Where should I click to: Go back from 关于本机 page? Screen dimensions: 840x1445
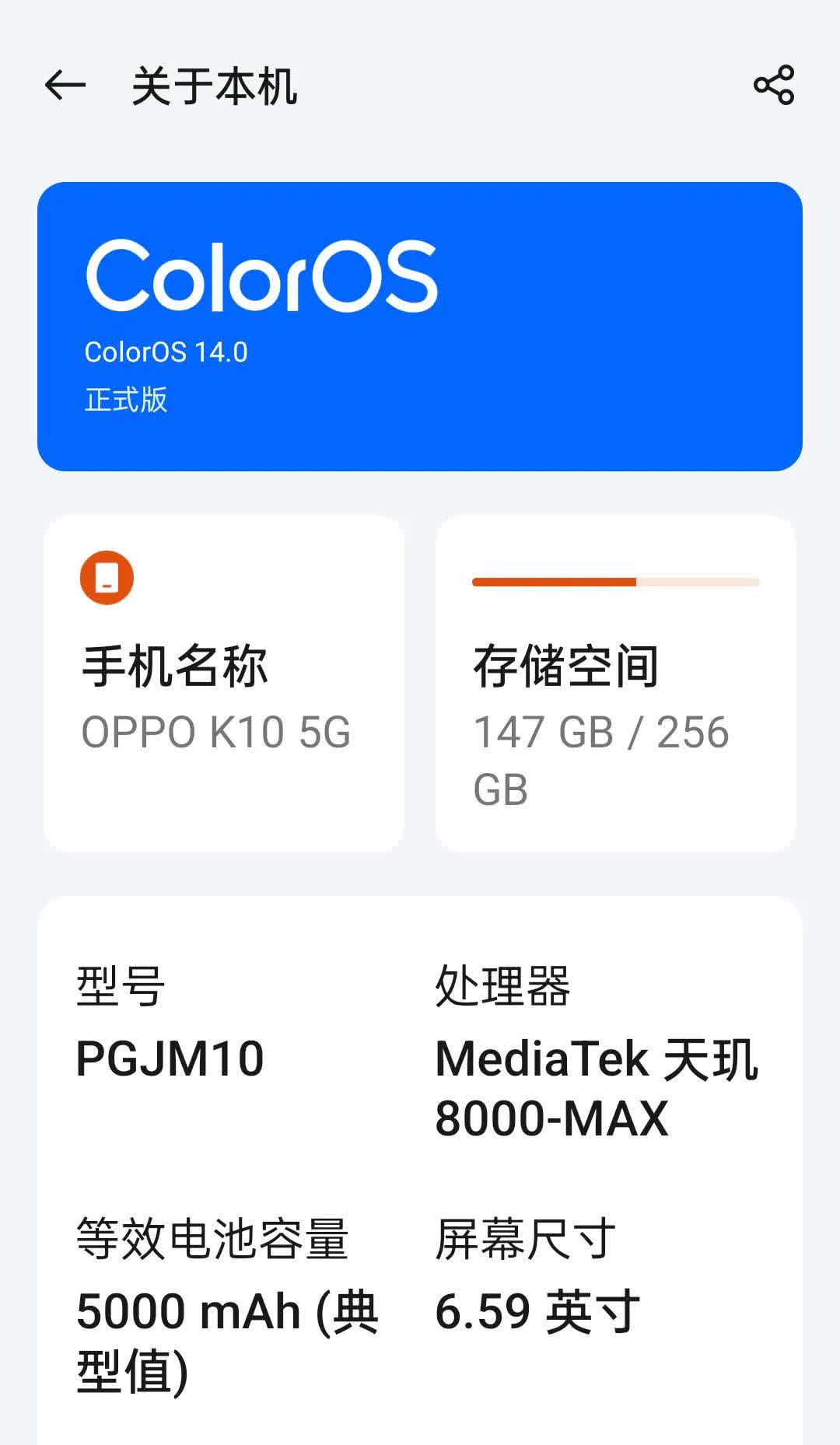pyautogui.click(x=65, y=86)
